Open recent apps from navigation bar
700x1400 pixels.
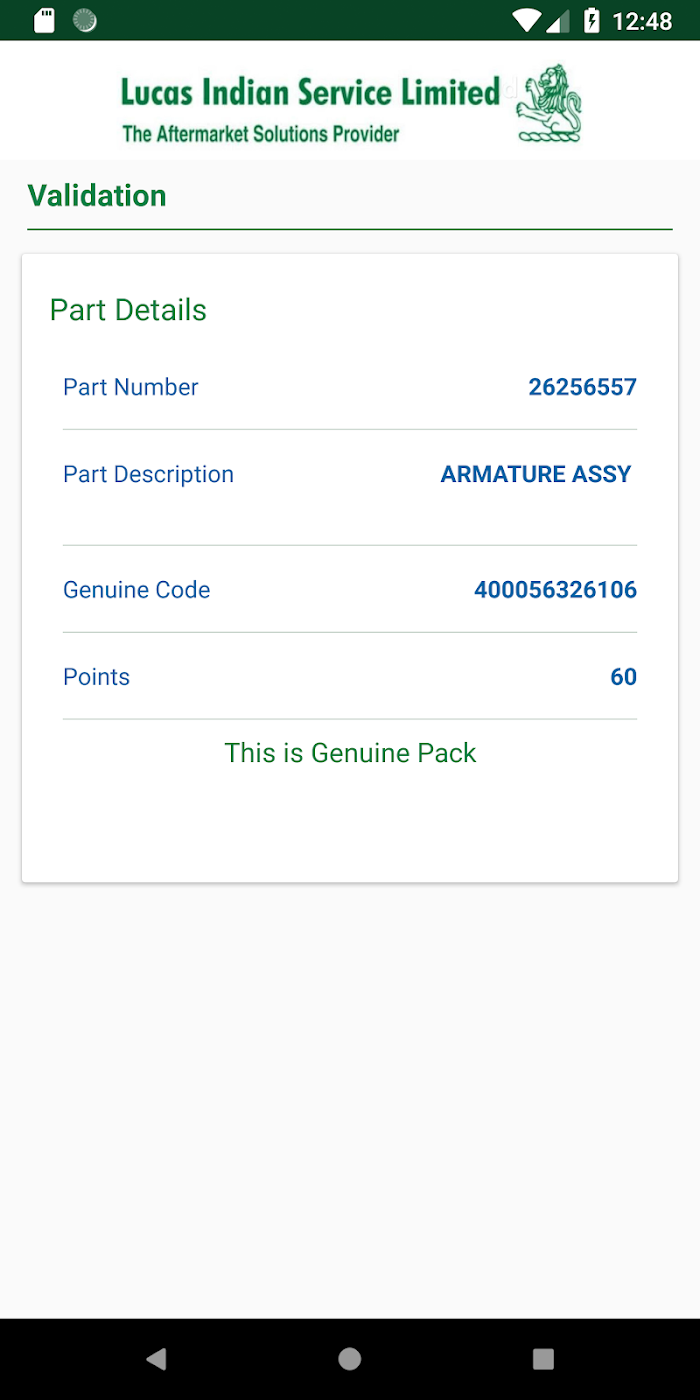pos(543,1358)
